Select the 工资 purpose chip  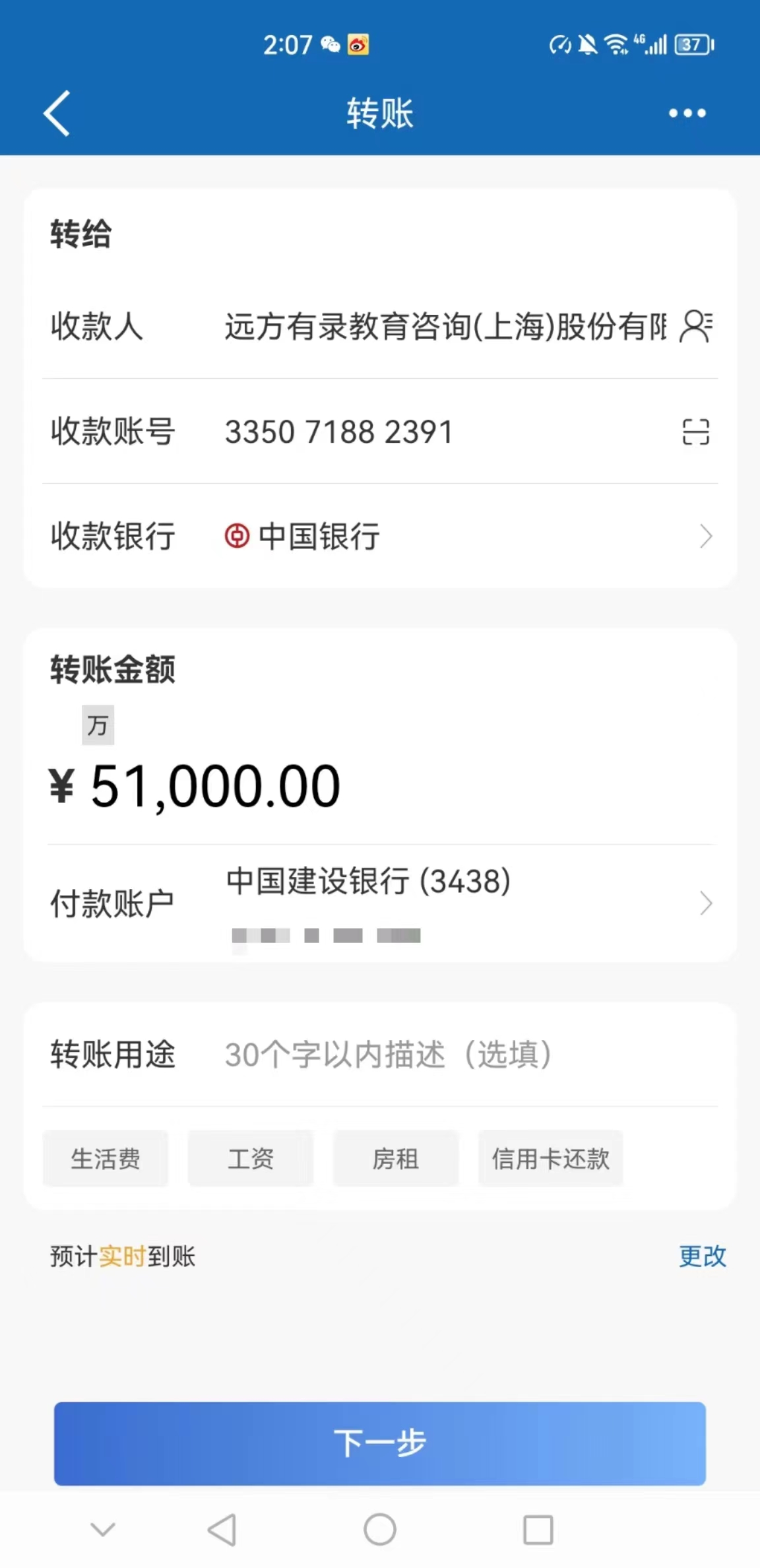pyautogui.click(x=251, y=1158)
